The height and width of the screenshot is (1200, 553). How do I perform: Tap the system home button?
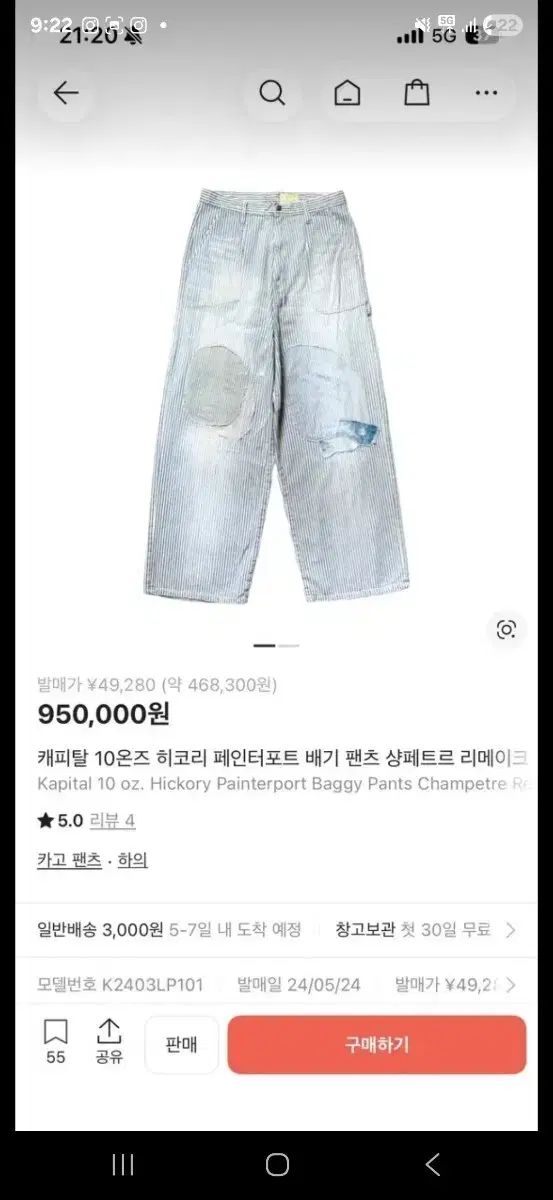pos(277,1164)
